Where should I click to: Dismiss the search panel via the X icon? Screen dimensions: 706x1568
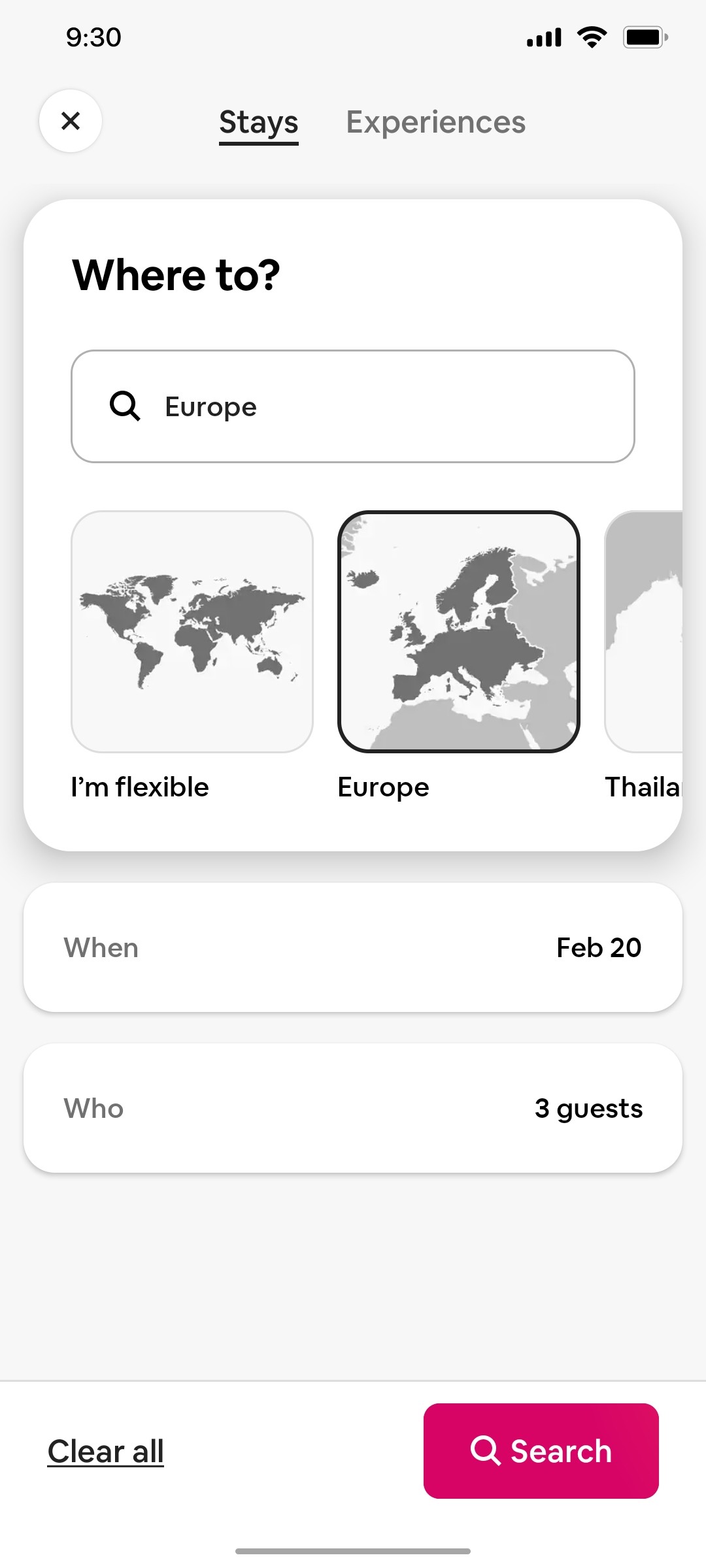tap(70, 122)
